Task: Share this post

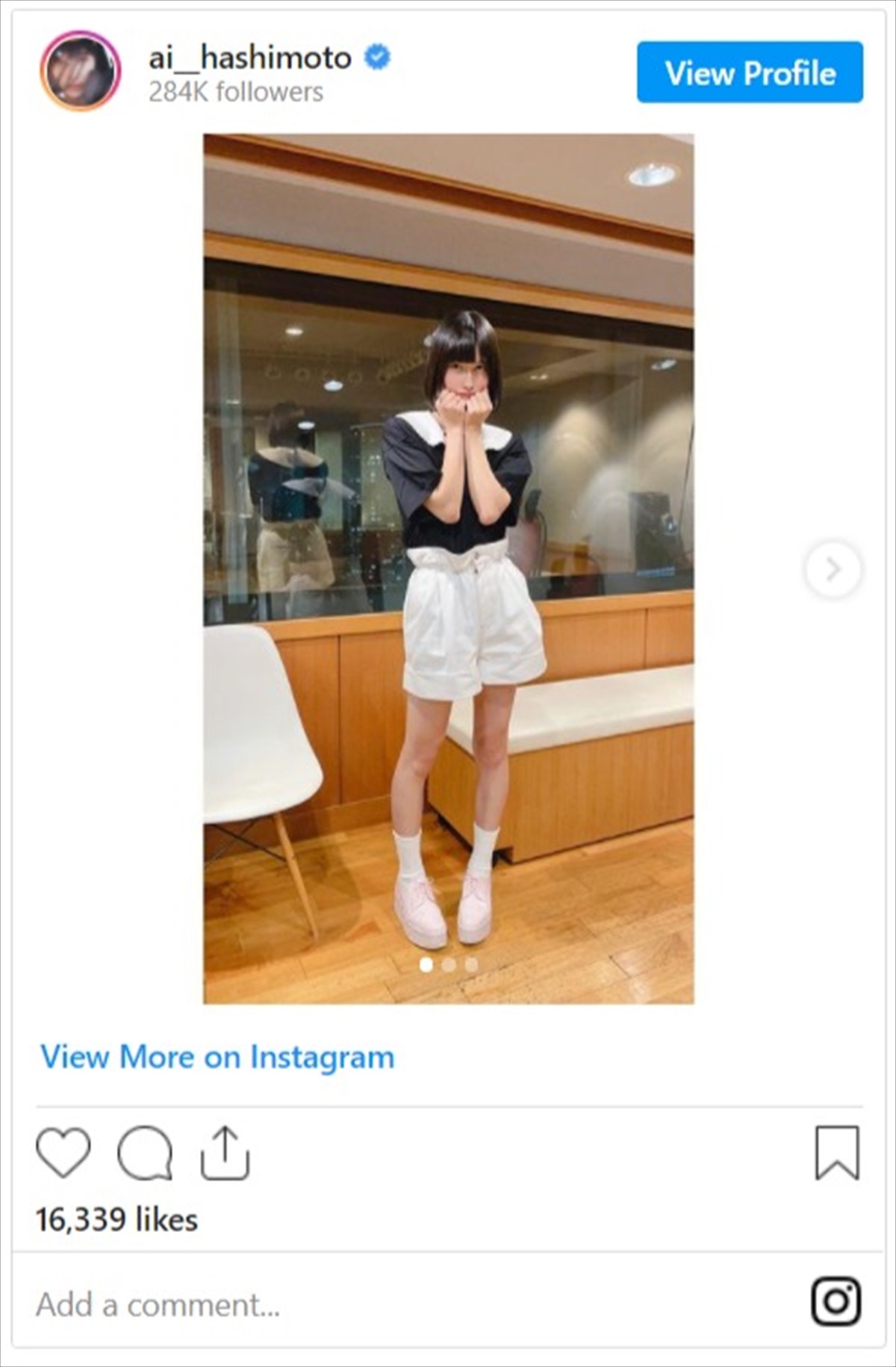Action: pyautogui.click(x=225, y=1153)
